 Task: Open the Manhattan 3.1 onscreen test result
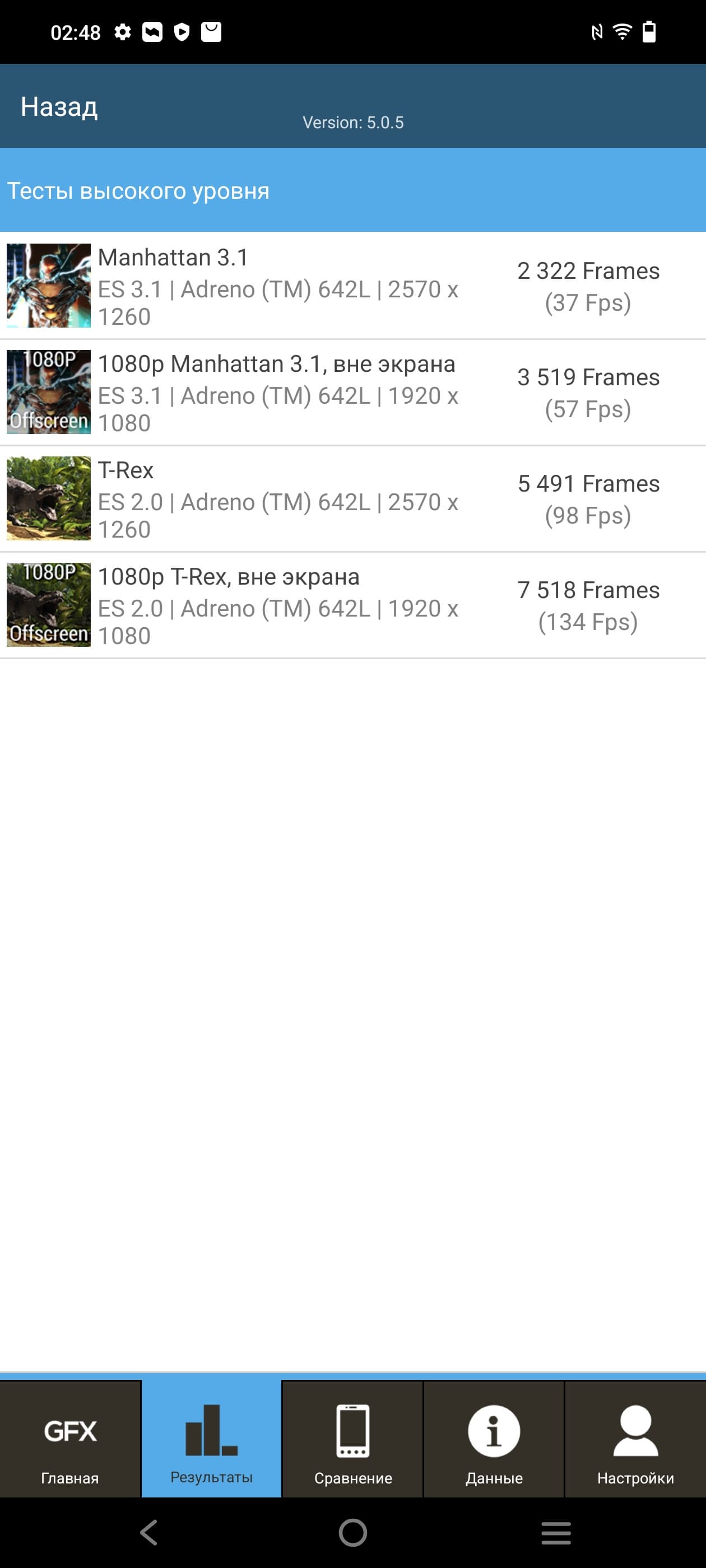pos(352,286)
